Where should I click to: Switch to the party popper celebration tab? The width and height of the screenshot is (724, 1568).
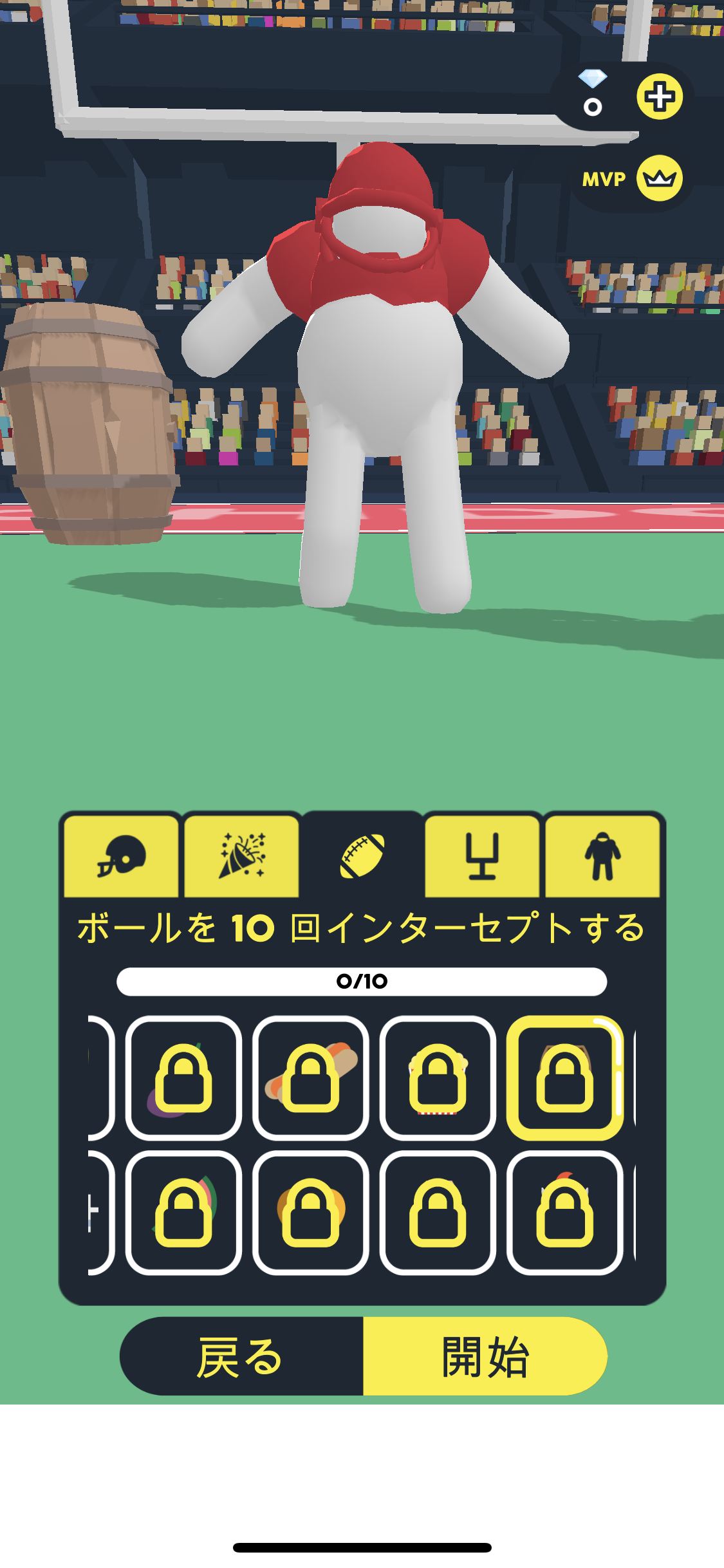pyautogui.click(x=241, y=856)
